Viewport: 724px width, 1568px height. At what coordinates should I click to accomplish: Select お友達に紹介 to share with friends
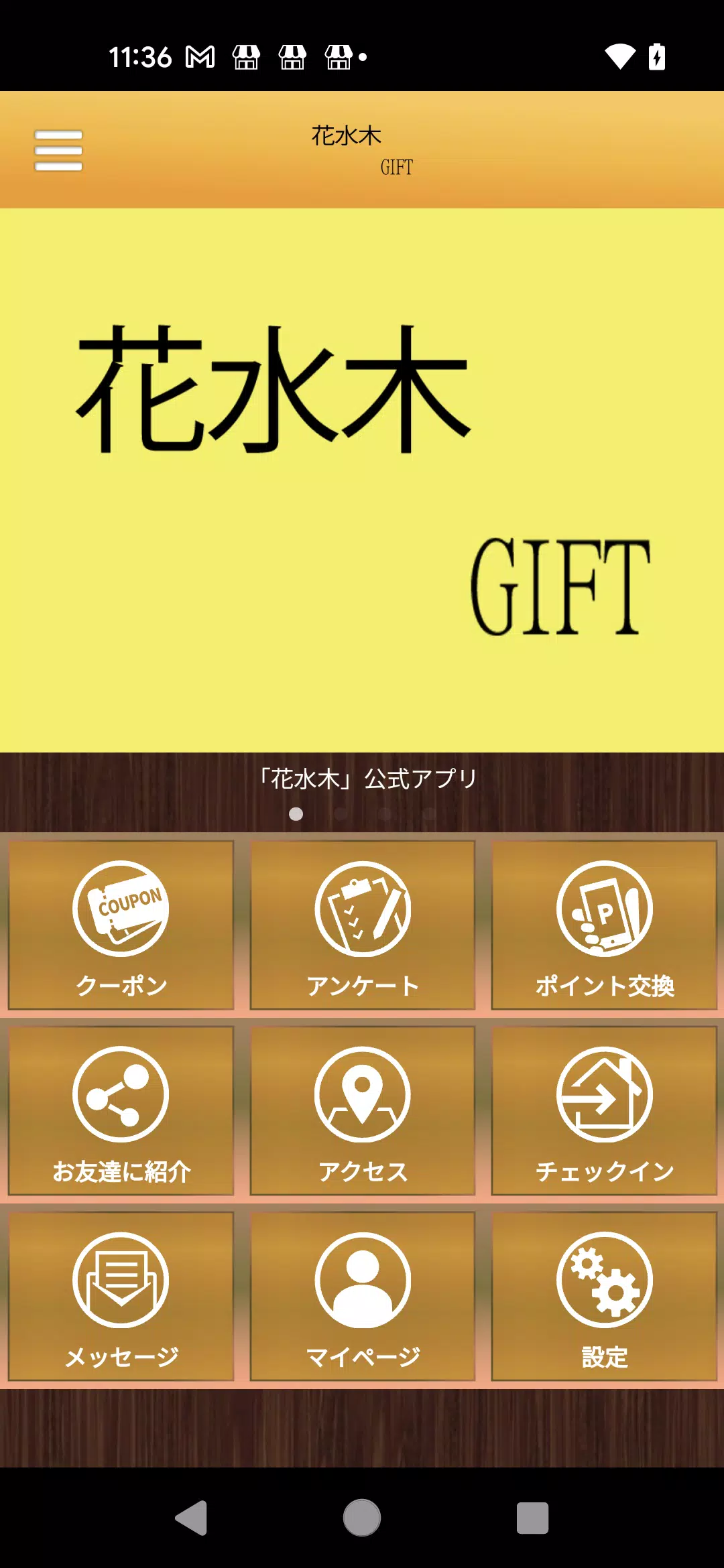pos(121,1110)
